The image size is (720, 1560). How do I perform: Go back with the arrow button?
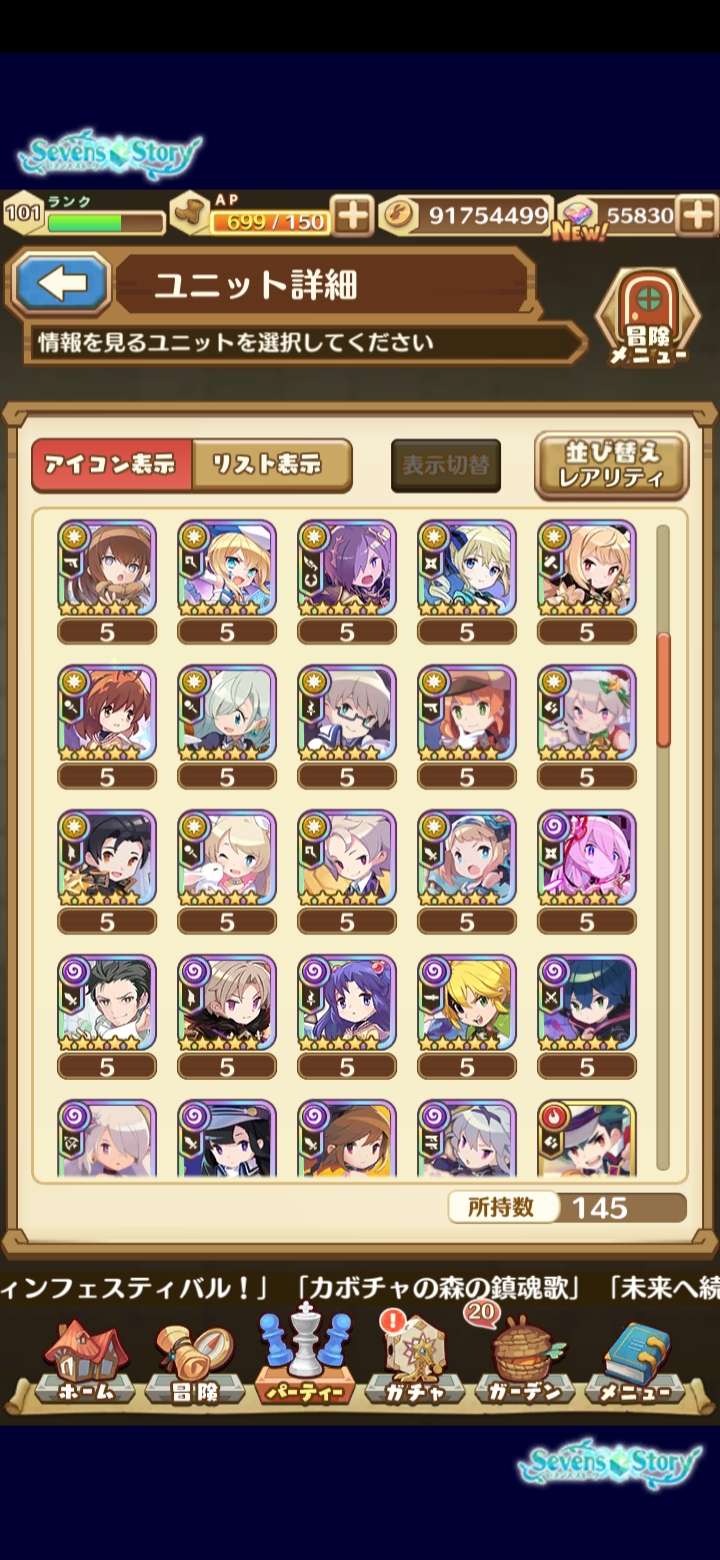61,284
